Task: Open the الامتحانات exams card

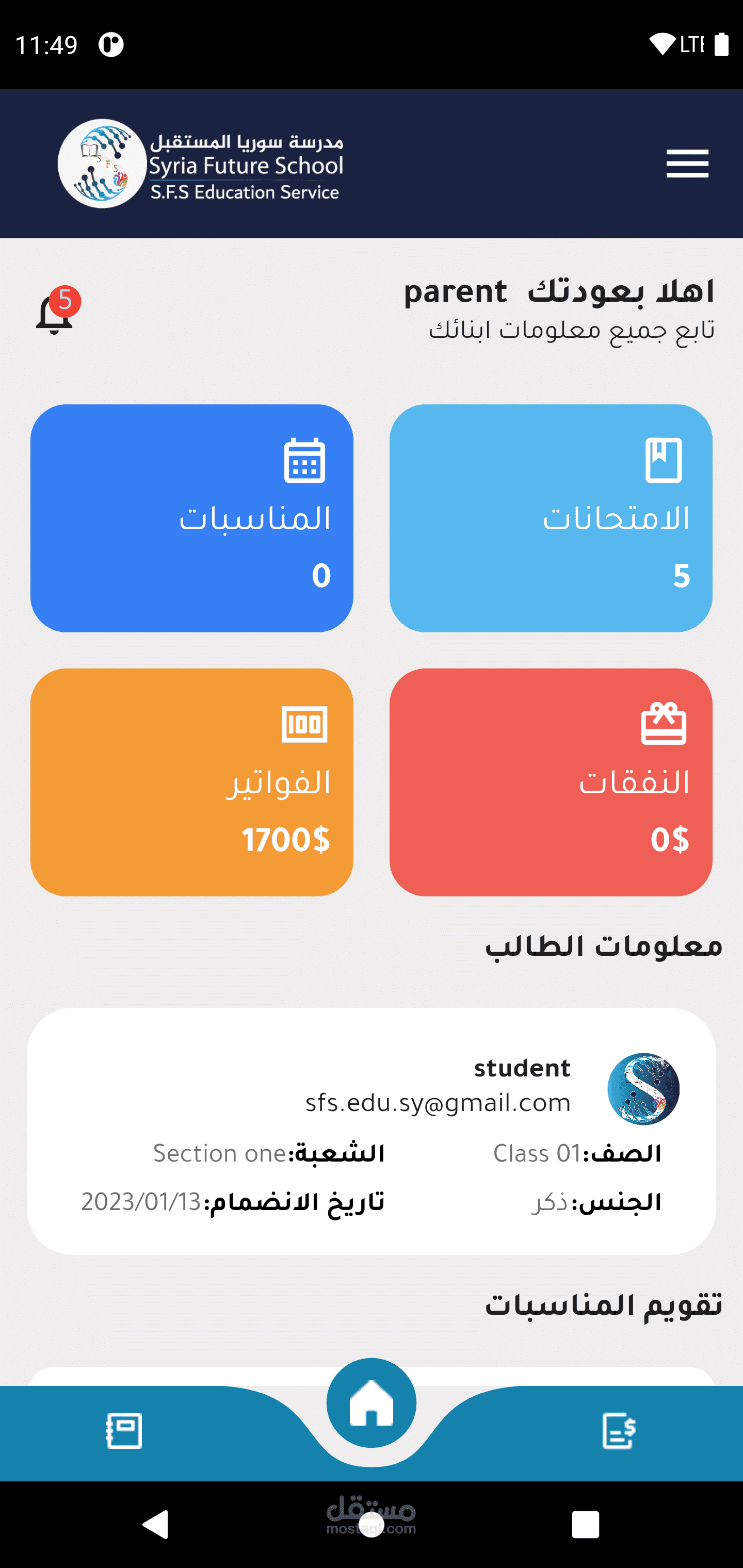Action: (551, 518)
